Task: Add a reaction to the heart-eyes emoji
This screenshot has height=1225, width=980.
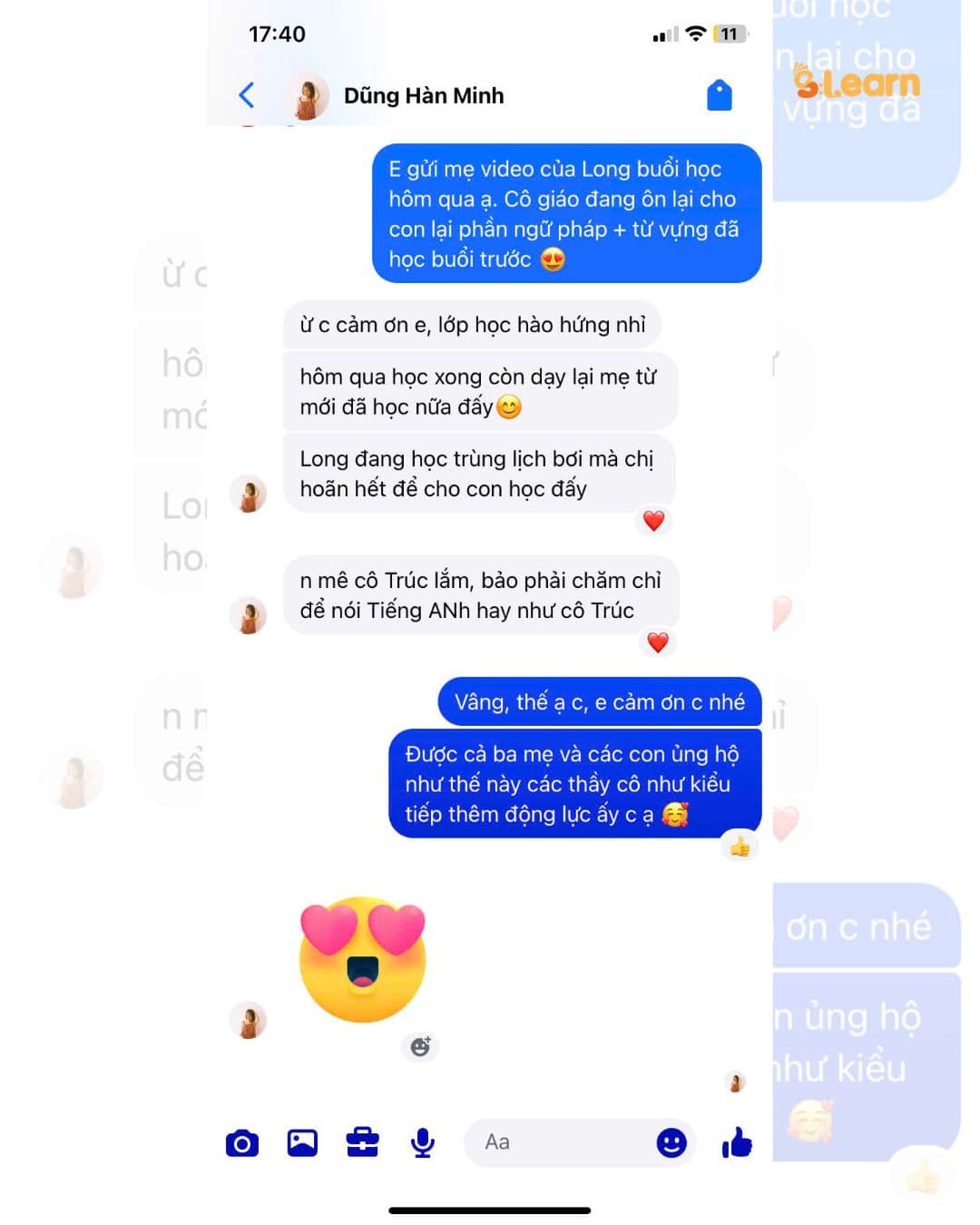Action: point(420,1047)
